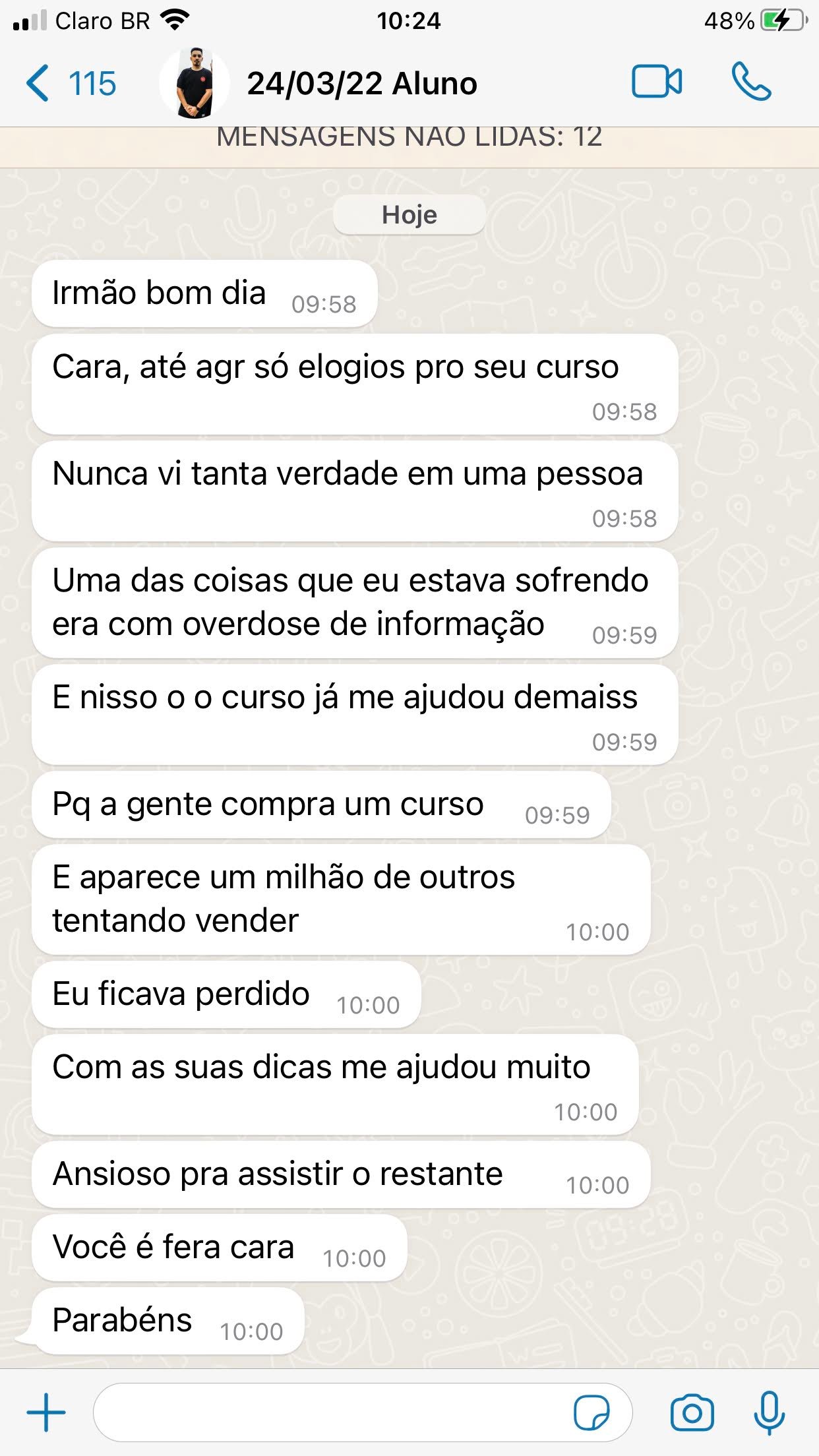Open the camera to take a photo
819x1456 pixels.
(x=692, y=1412)
